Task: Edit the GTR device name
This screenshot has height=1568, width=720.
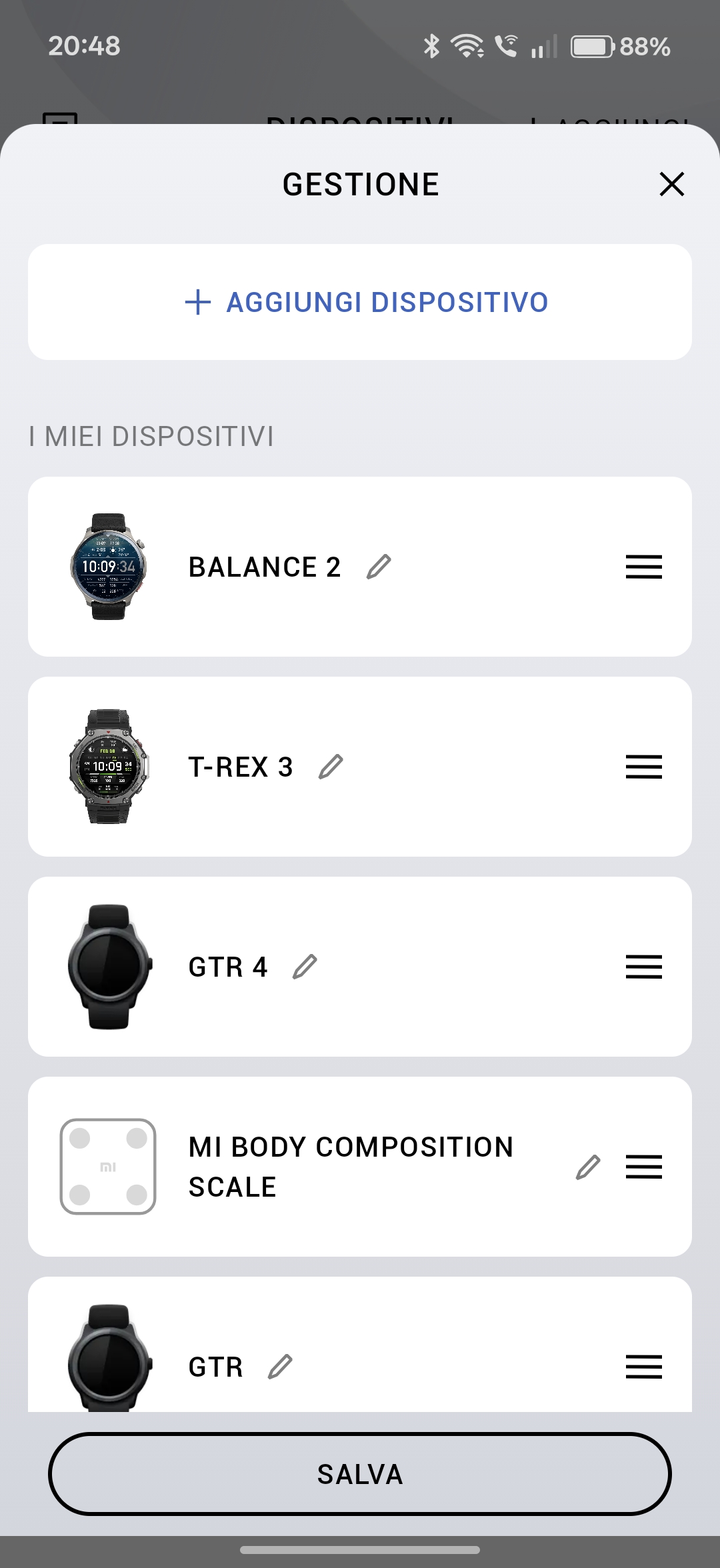Action: tap(280, 1367)
